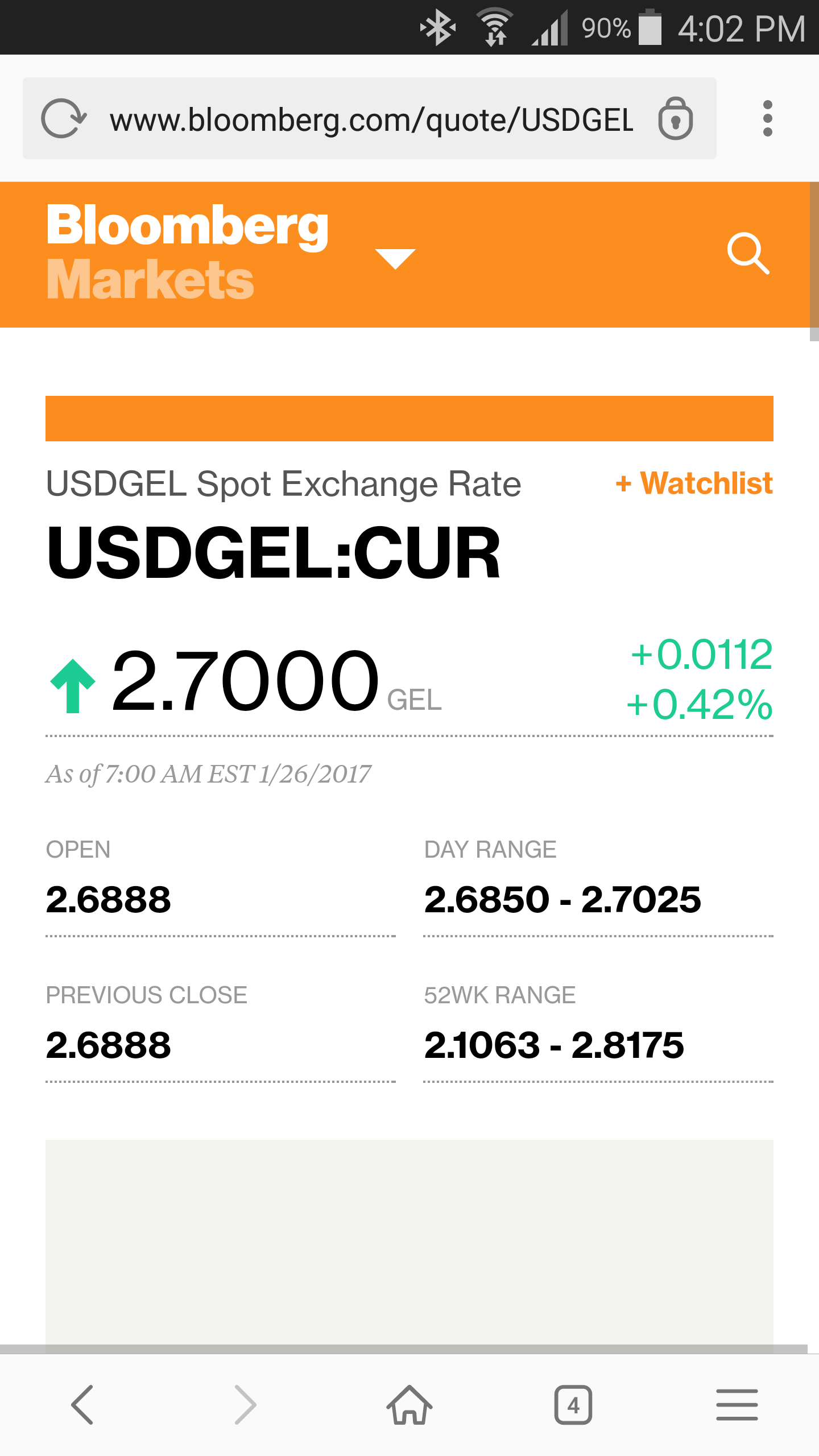The image size is (819, 1456).
Task: Expand the Bloomberg Markets dropdown
Action: [395, 258]
